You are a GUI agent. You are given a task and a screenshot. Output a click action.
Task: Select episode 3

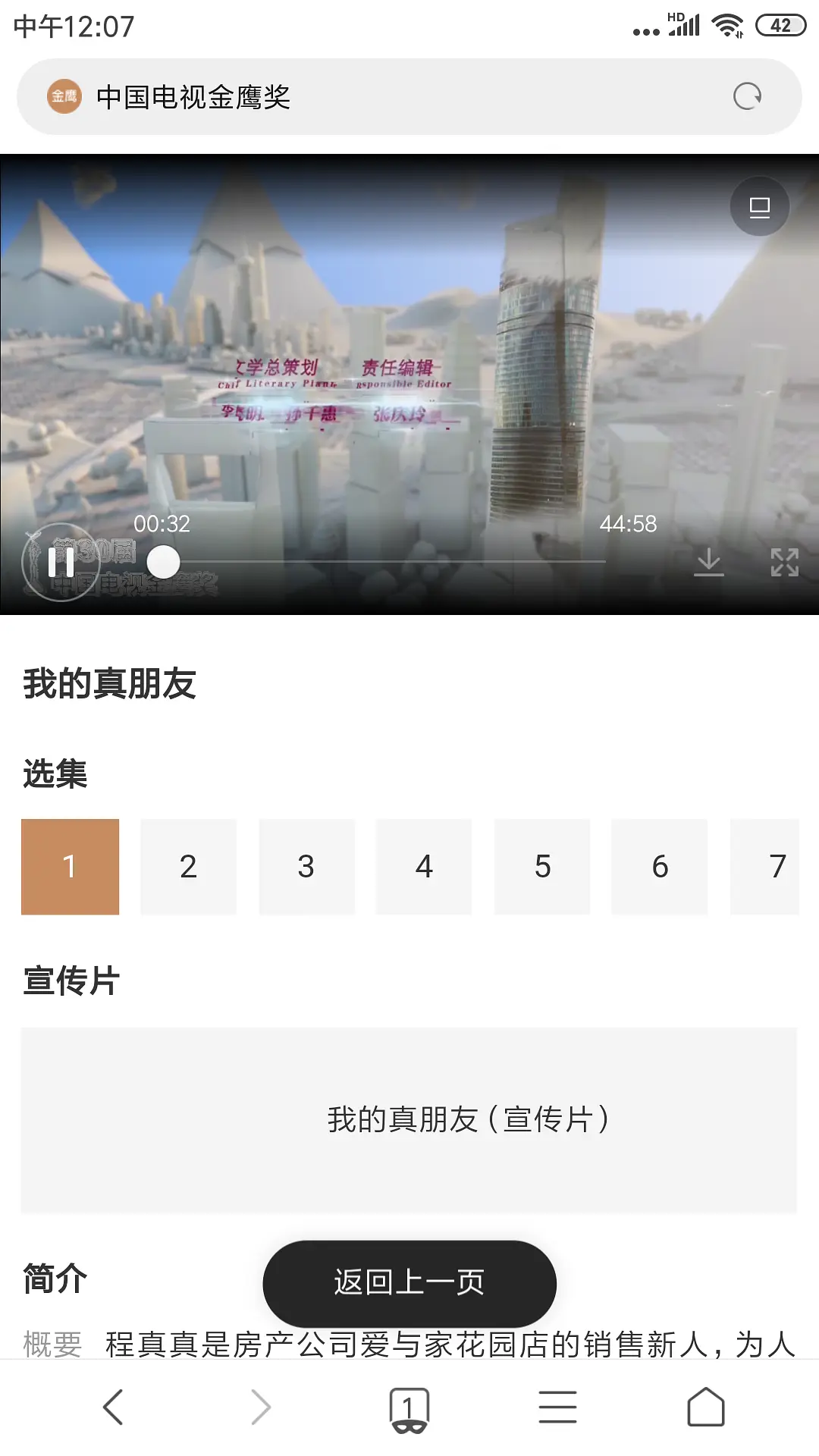(x=306, y=866)
